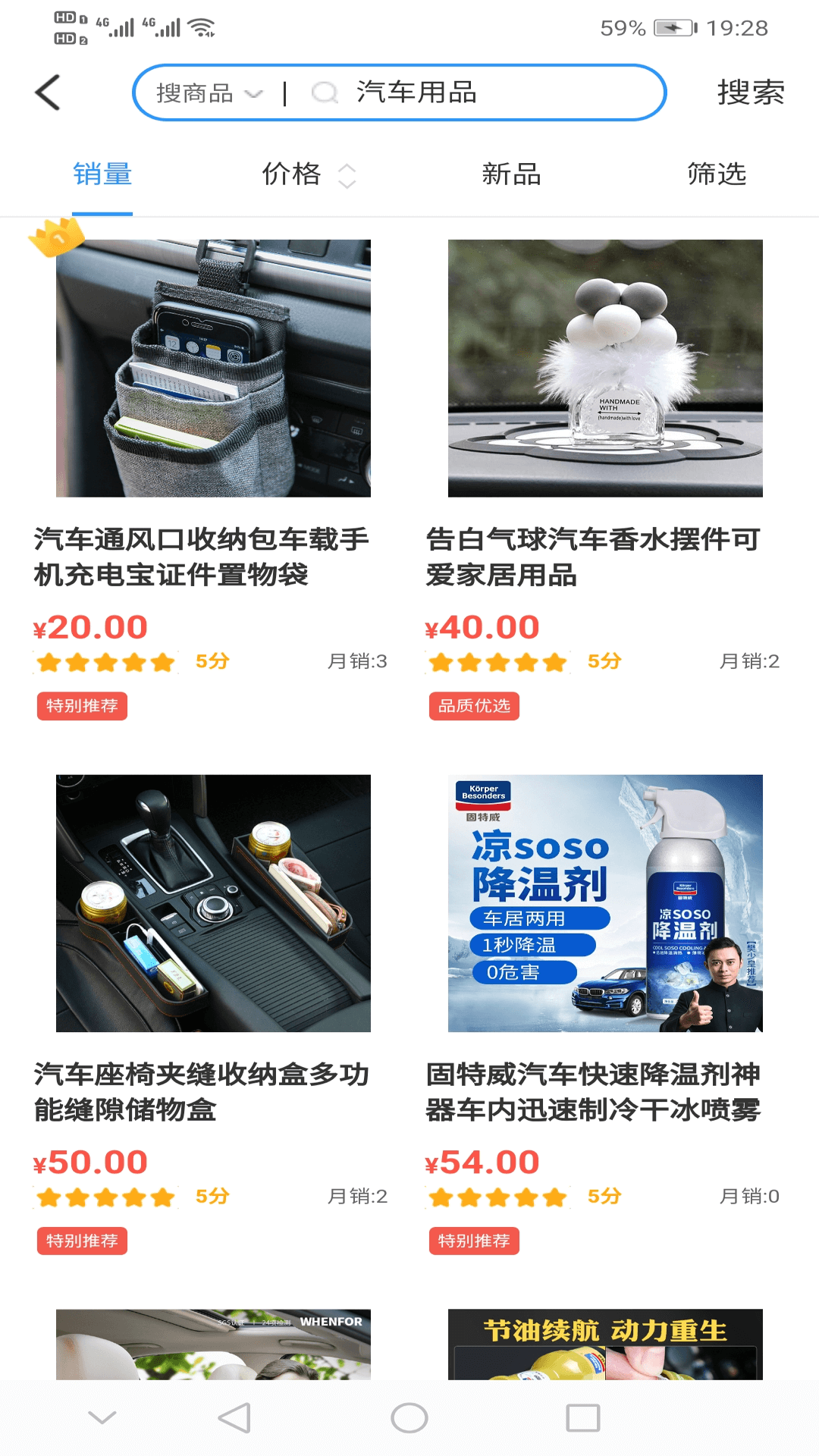This screenshot has width=819, height=1456.
Task: Tap the 搜索 button
Action: [750, 93]
